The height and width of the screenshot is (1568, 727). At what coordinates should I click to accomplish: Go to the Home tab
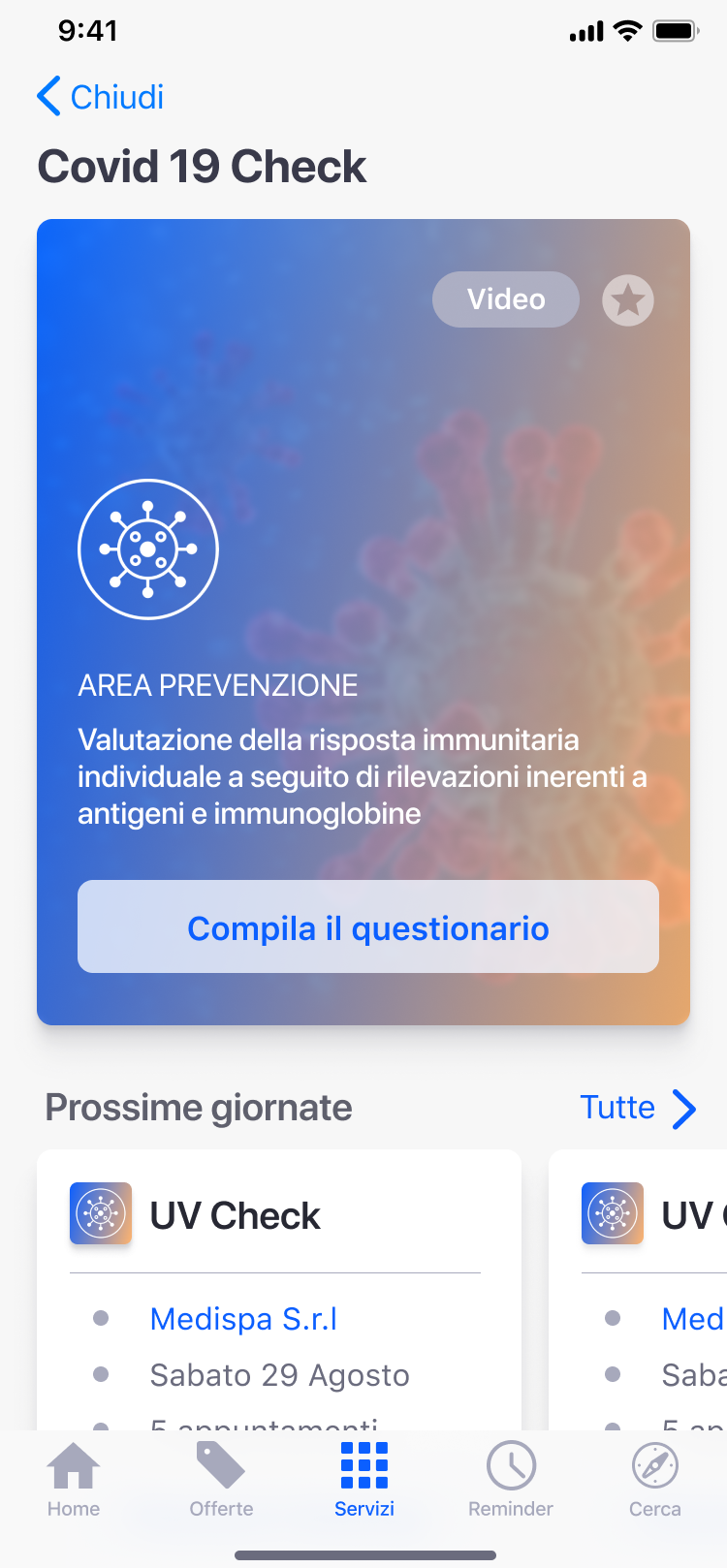[x=74, y=1479]
